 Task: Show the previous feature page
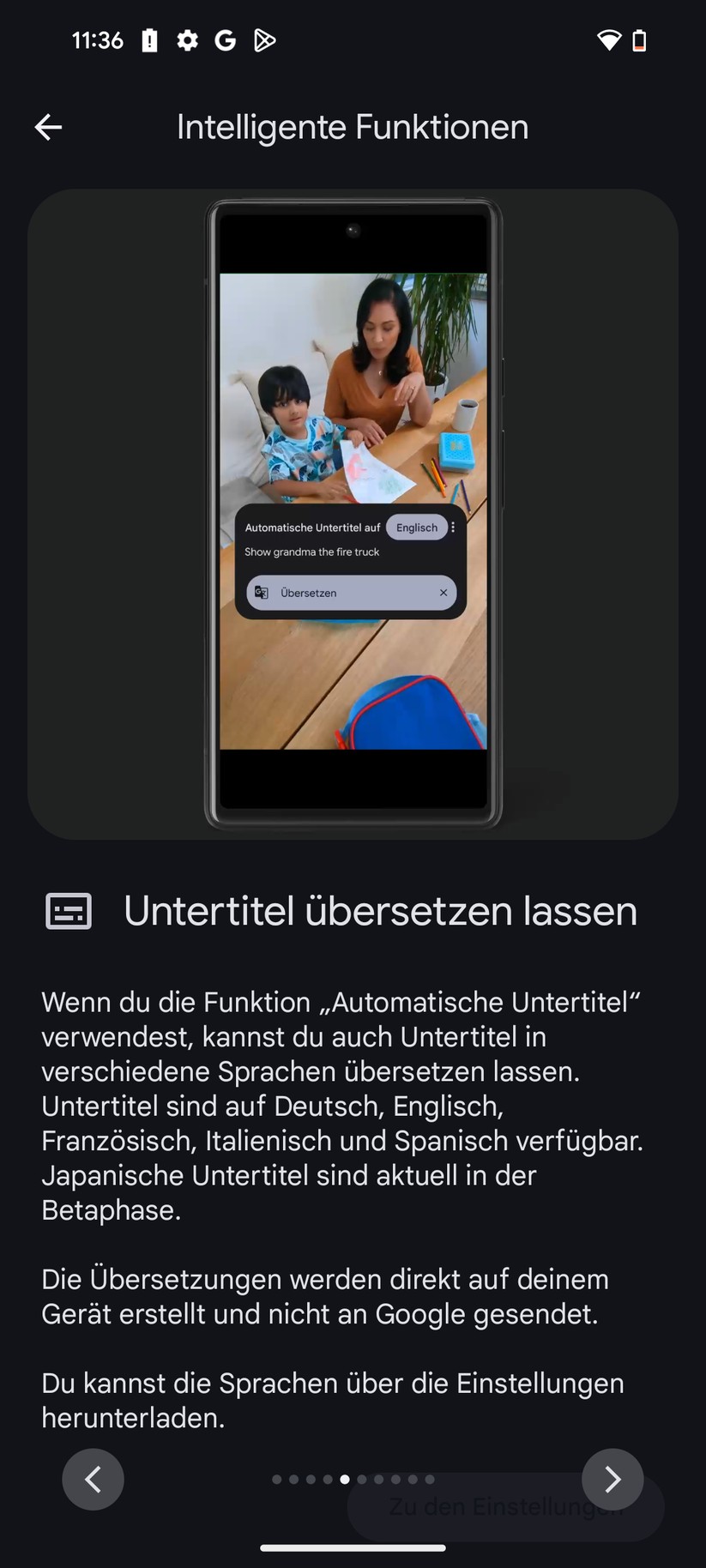coord(93,1479)
